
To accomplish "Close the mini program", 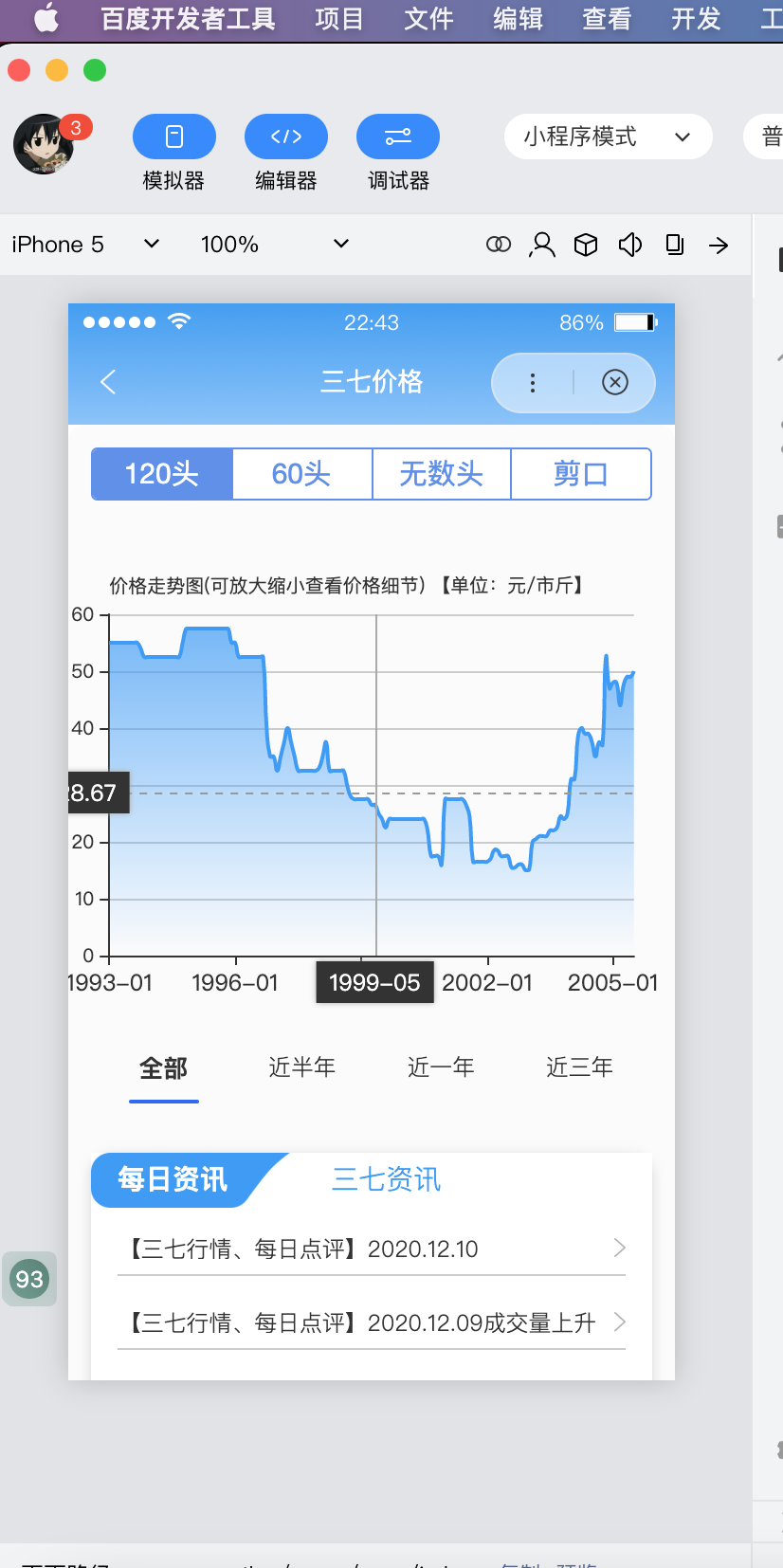I will [615, 382].
